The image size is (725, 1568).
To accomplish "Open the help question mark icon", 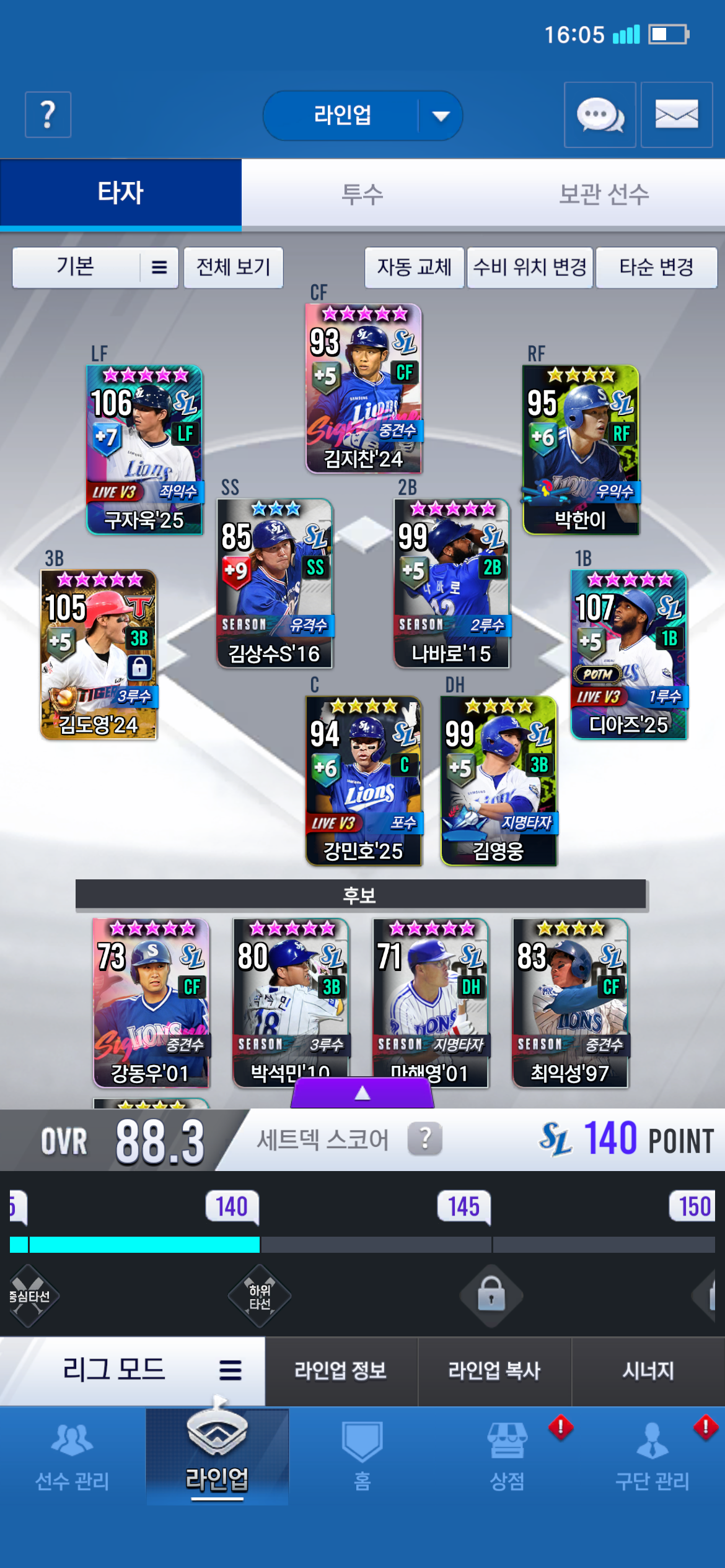I will [48, 115].
